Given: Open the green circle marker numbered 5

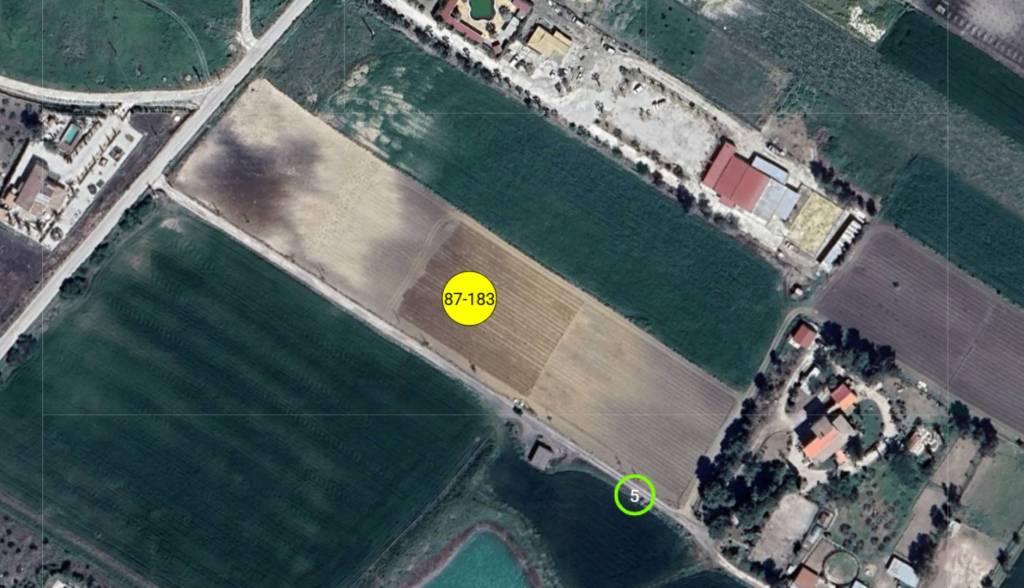Looking at the screenshot, I should (634, 495).
